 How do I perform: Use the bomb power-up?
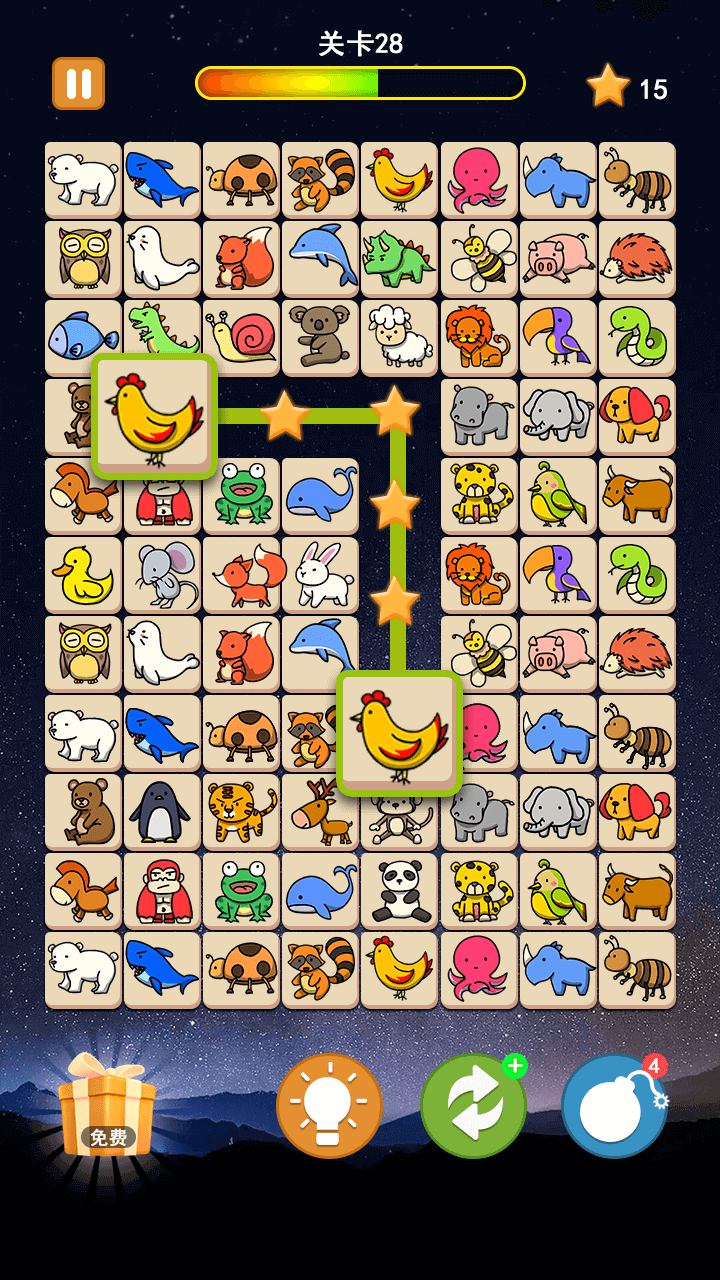(613, 1105)
